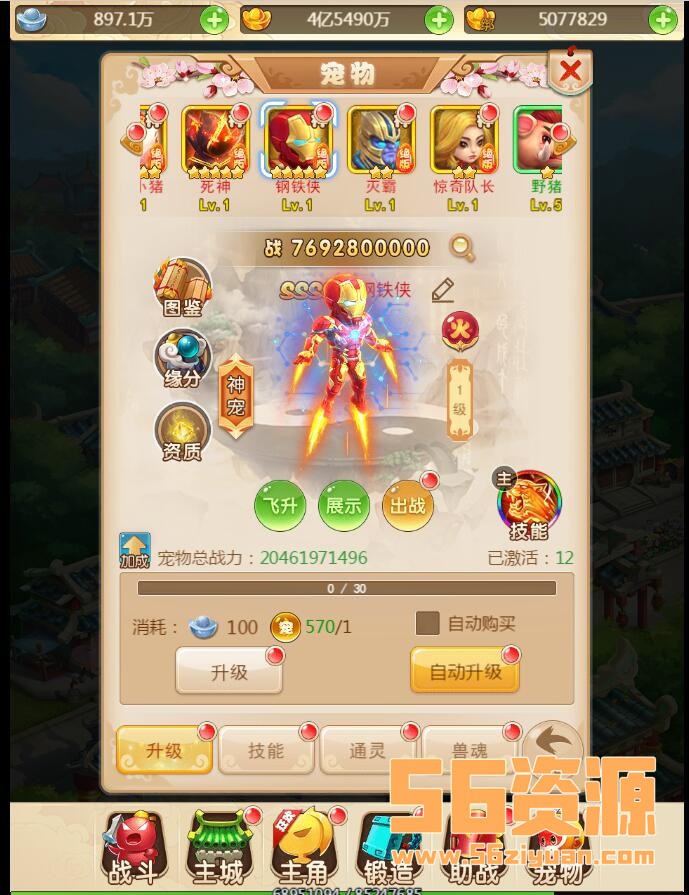The image size is (689, 895).
Task: Edit pet name with pencil icon
Action: 443,290
